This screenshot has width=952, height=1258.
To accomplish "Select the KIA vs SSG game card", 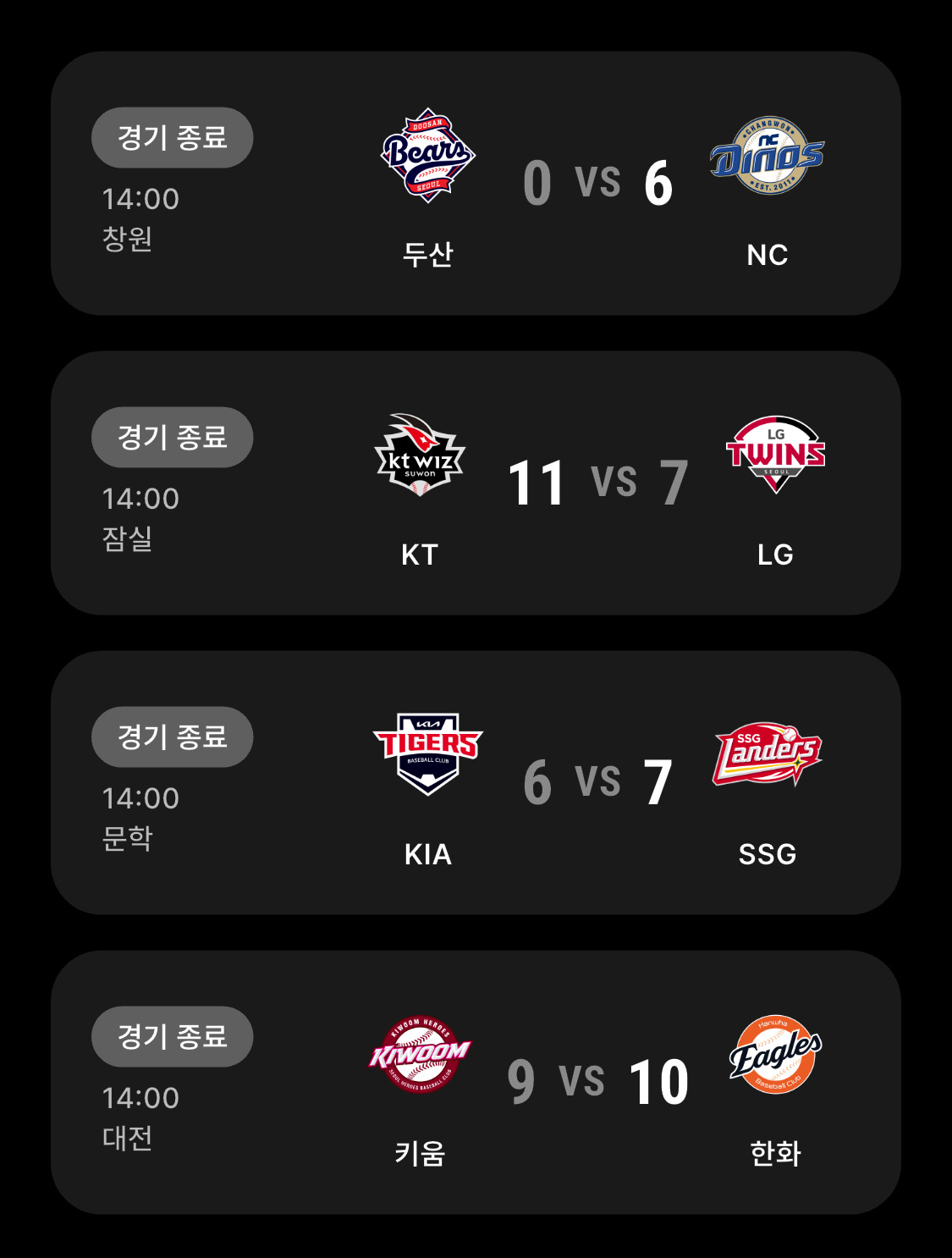I will click(476, 783).
